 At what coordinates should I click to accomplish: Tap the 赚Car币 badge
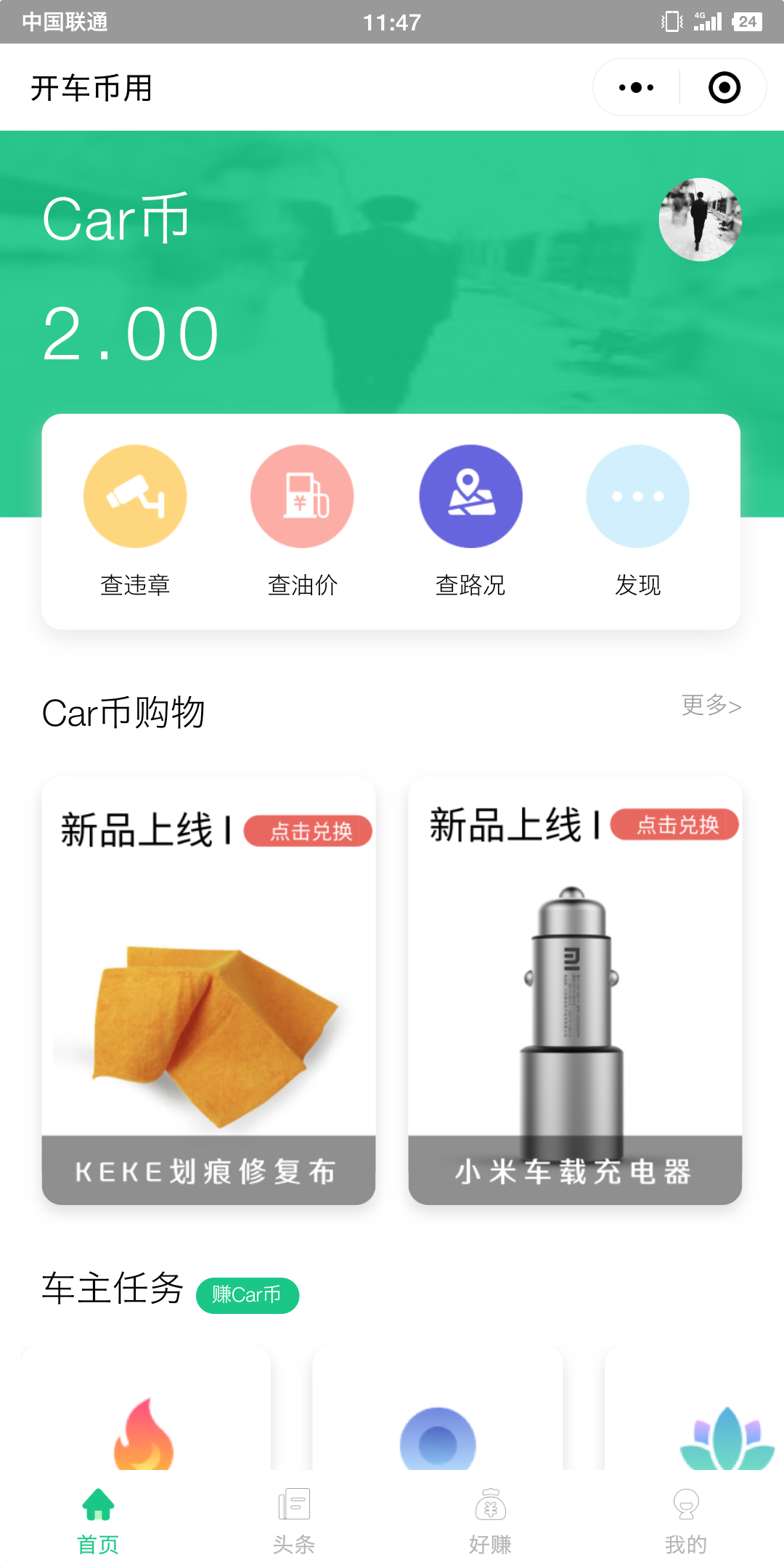click(248, 1295)
